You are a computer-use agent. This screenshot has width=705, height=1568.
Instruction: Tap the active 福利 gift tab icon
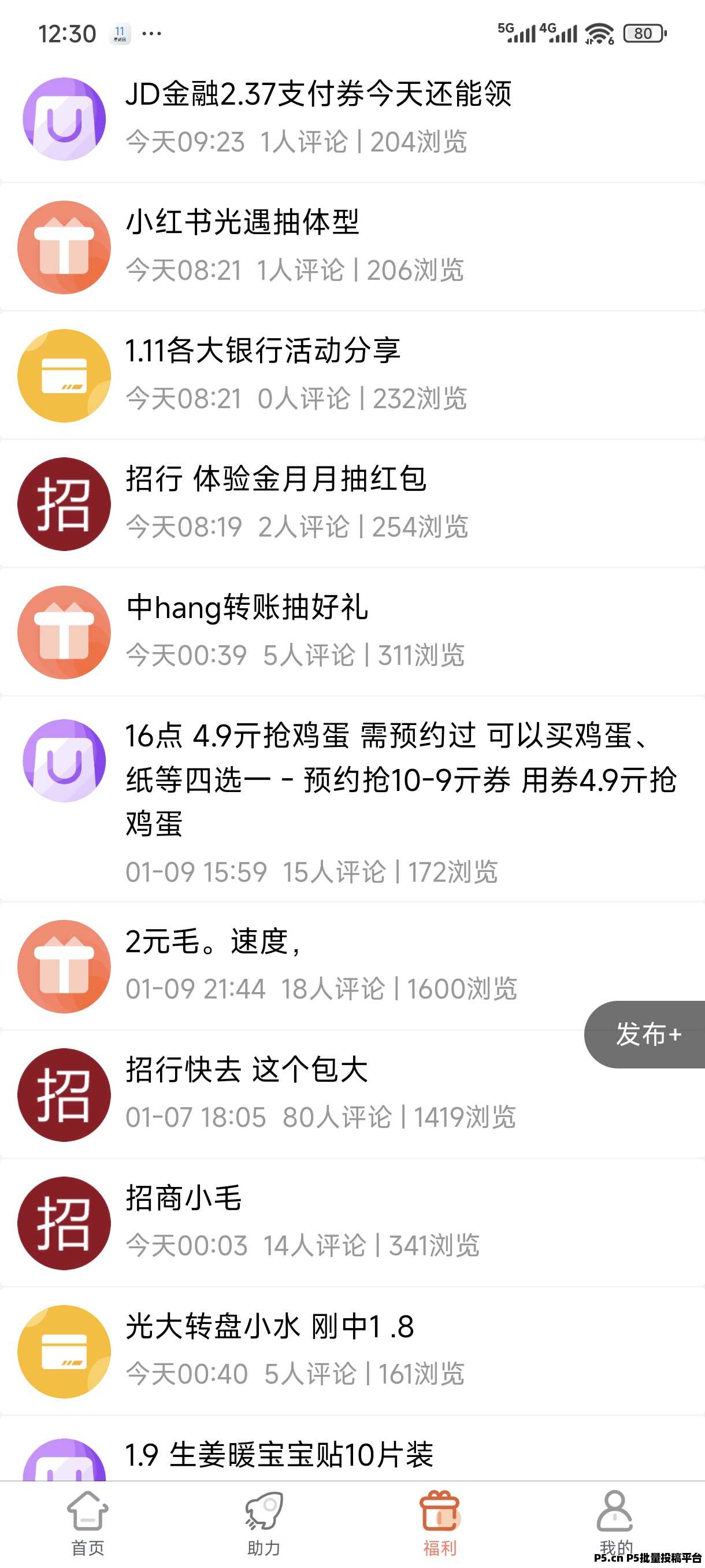(x=440, y=1508)
